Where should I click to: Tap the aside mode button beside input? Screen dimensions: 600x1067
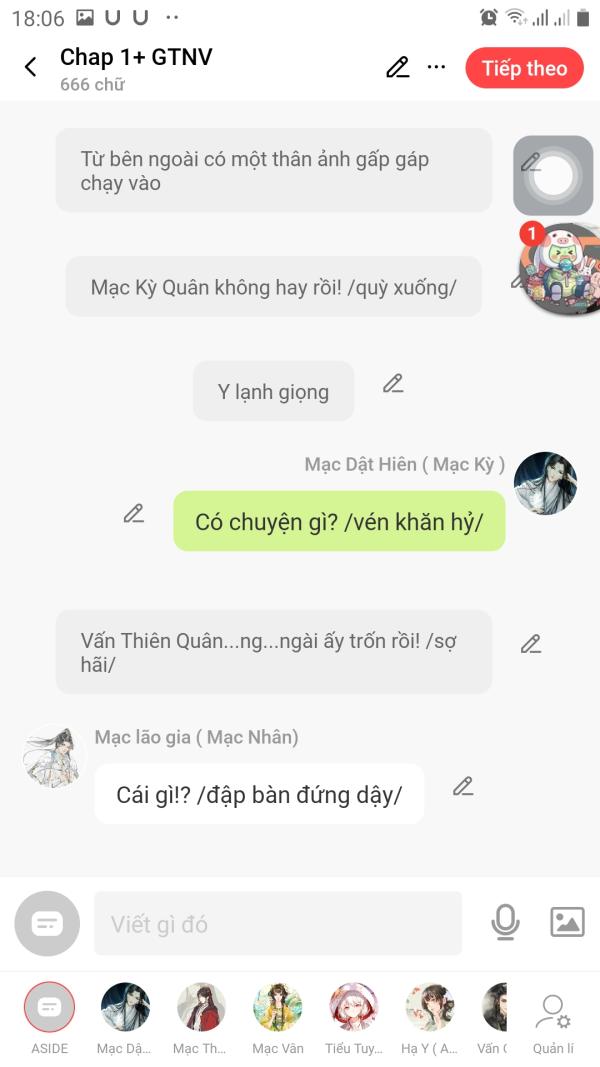coord(47,923)
